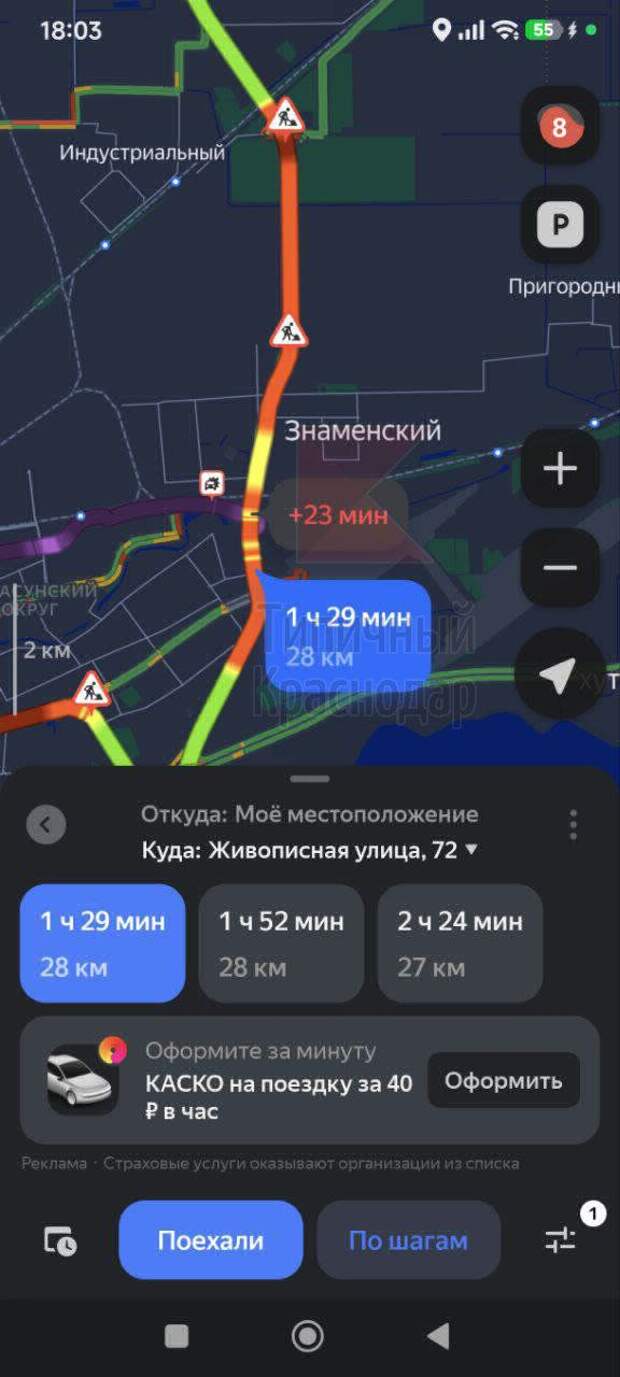The image size is (620, 1377).
Task: Zoom in with the plus button
Action: click(x=559, y=468)
